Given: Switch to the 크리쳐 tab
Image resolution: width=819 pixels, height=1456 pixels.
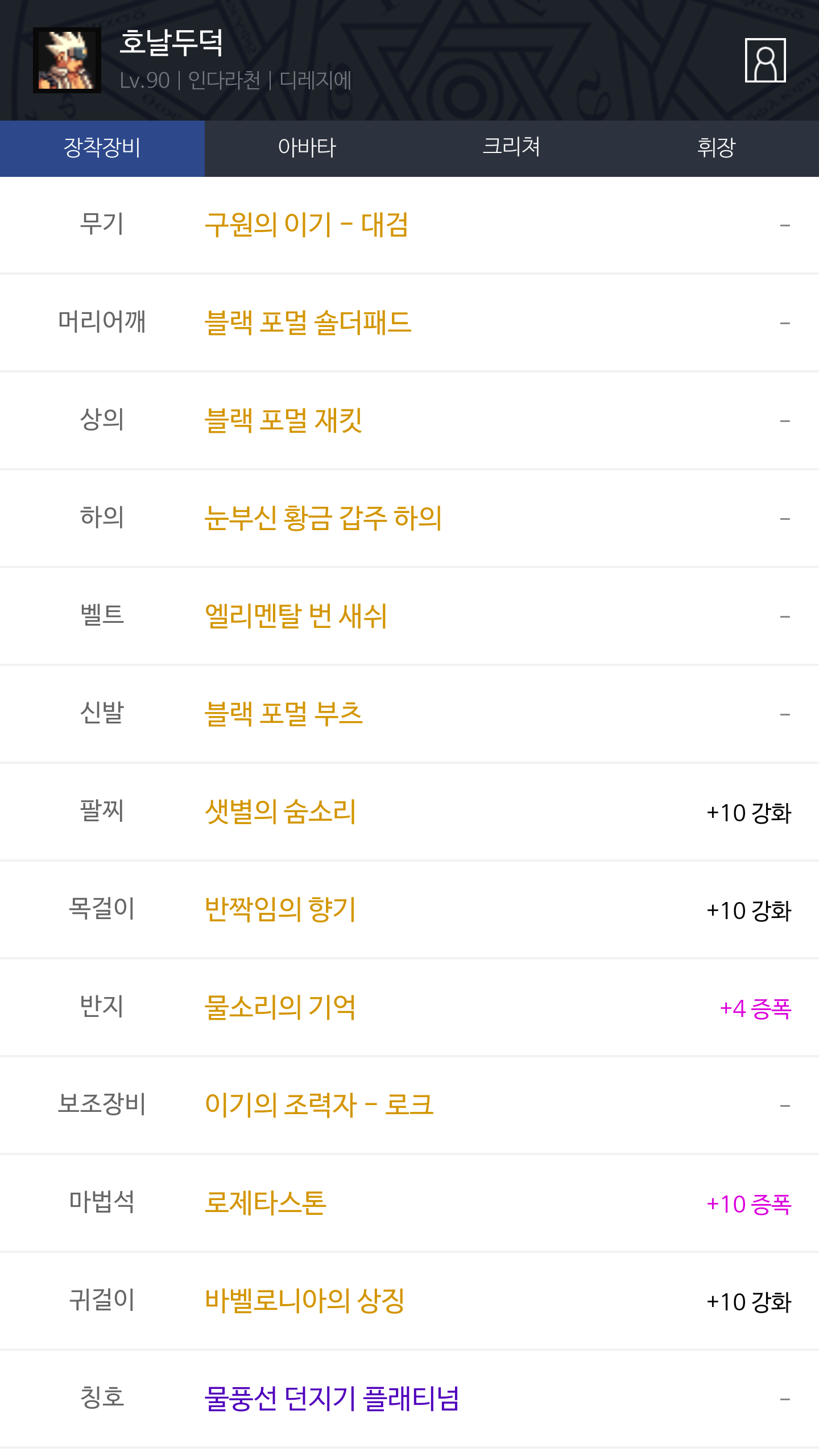Looking at the screenshot, I should pyautogui.click(x=511, y=148).
